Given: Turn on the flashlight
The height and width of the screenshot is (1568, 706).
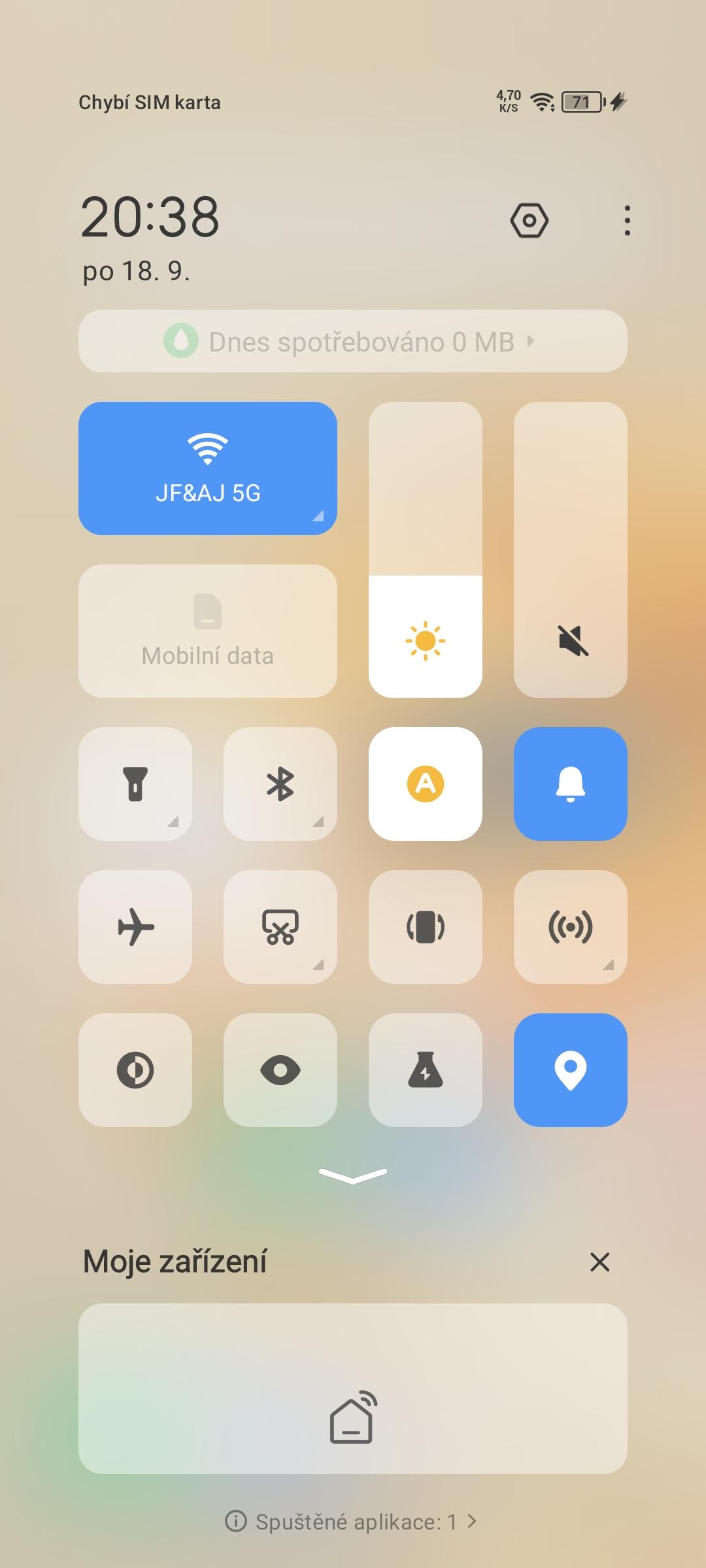Looking at the screenshot, I should (x=135, y=784).
